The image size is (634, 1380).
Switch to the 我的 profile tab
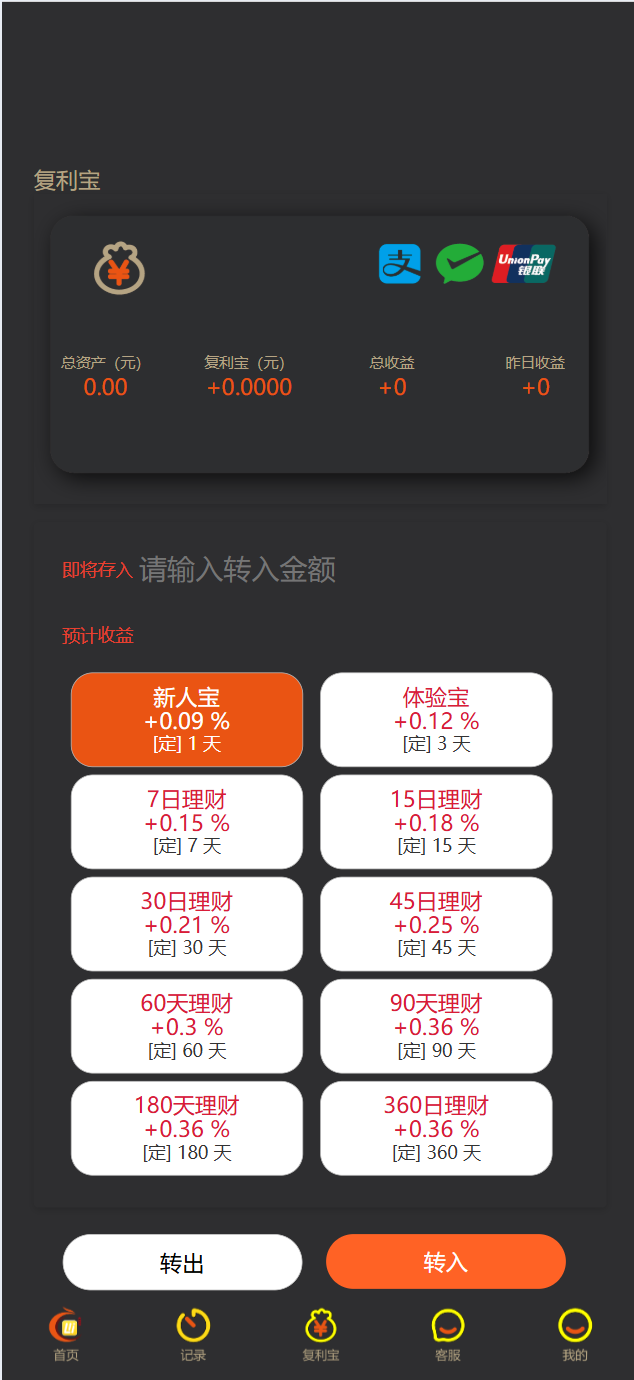coord(574,1335)
